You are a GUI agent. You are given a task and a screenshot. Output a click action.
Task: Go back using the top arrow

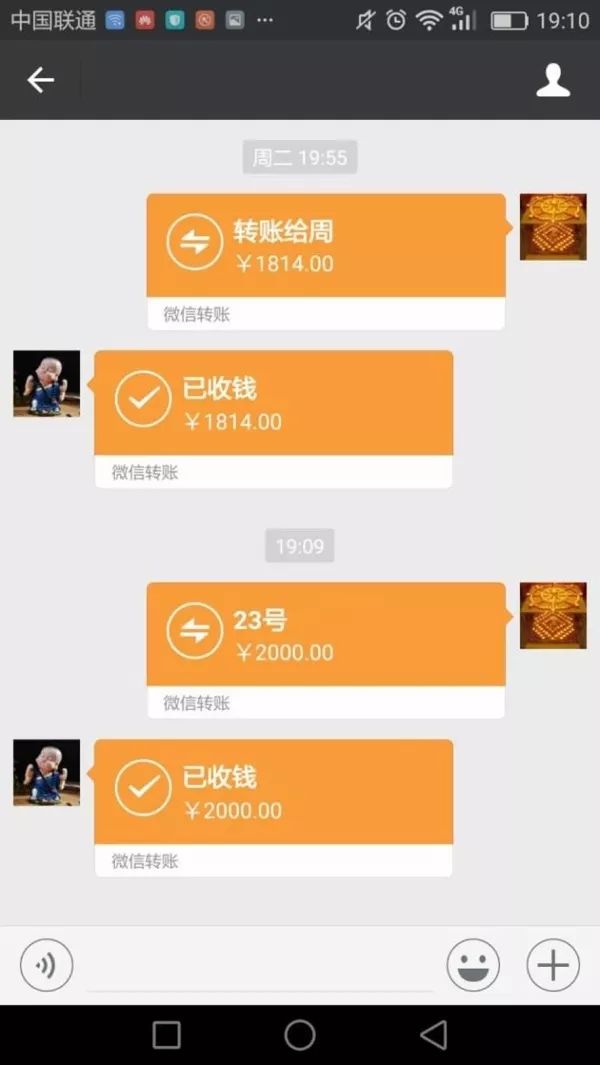[40, 80]
